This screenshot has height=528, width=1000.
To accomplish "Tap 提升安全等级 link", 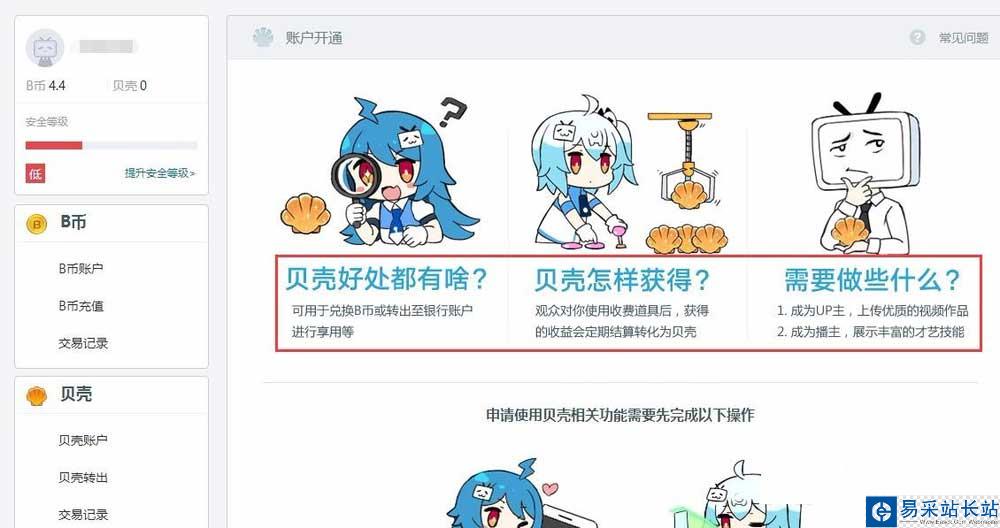I will coord(160,173).
